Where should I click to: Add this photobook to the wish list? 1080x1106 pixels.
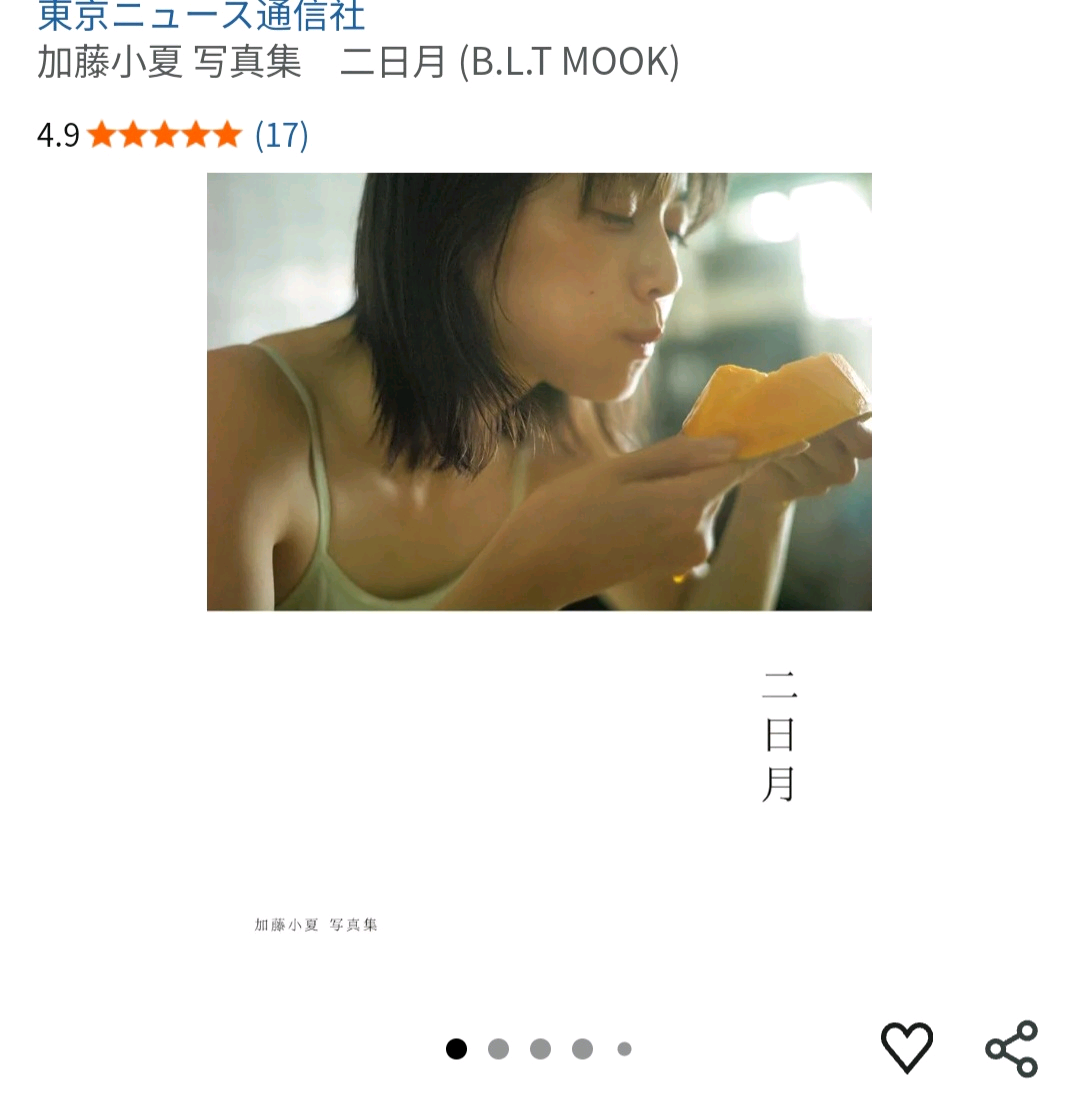(906, 1047)
